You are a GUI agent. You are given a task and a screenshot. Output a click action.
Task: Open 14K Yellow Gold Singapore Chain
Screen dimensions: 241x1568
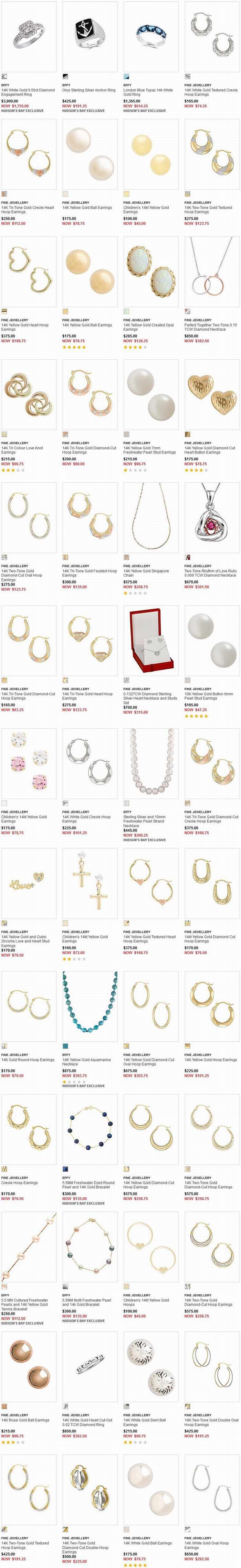[x=150, y=517]
